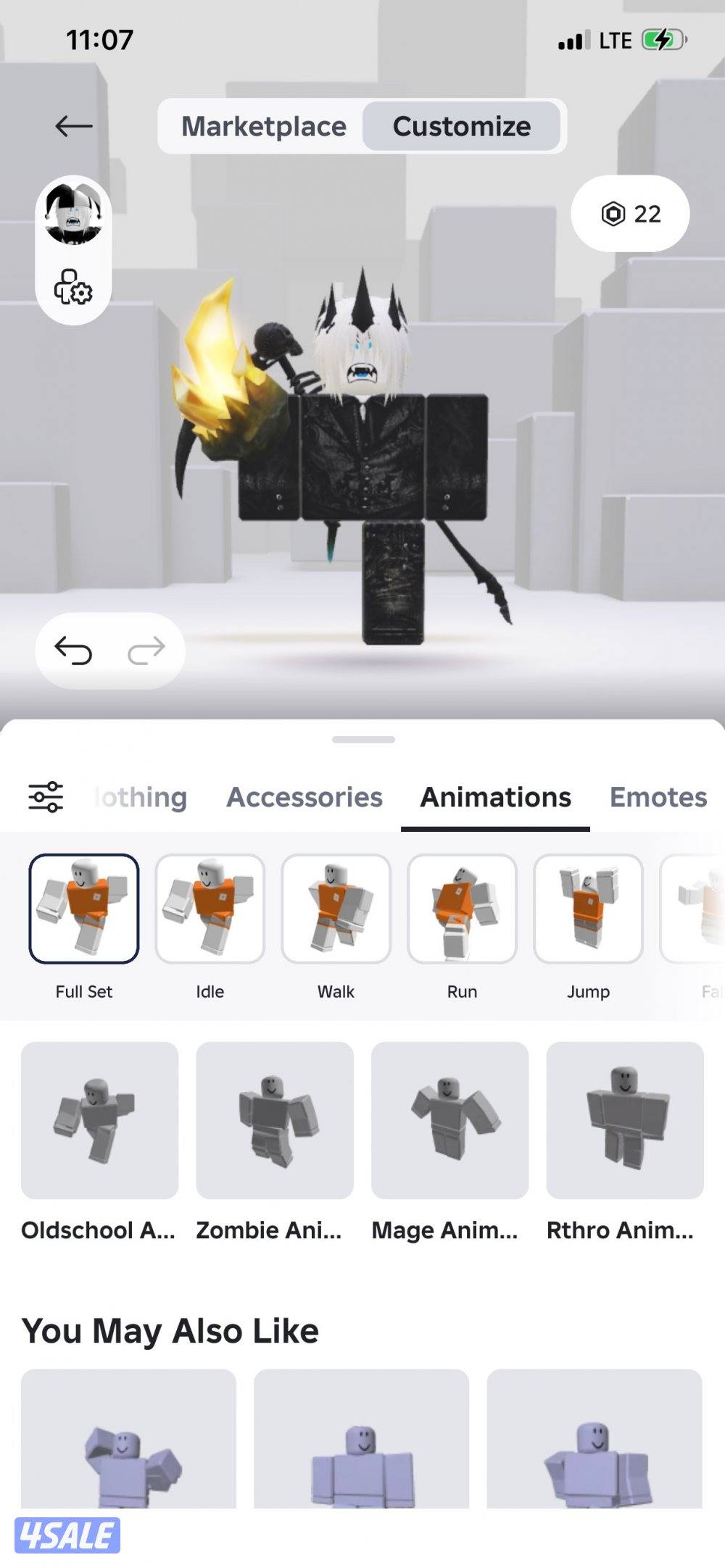
Task: Switch to the Marketplace tab
Action: click(x=263, y=126)
